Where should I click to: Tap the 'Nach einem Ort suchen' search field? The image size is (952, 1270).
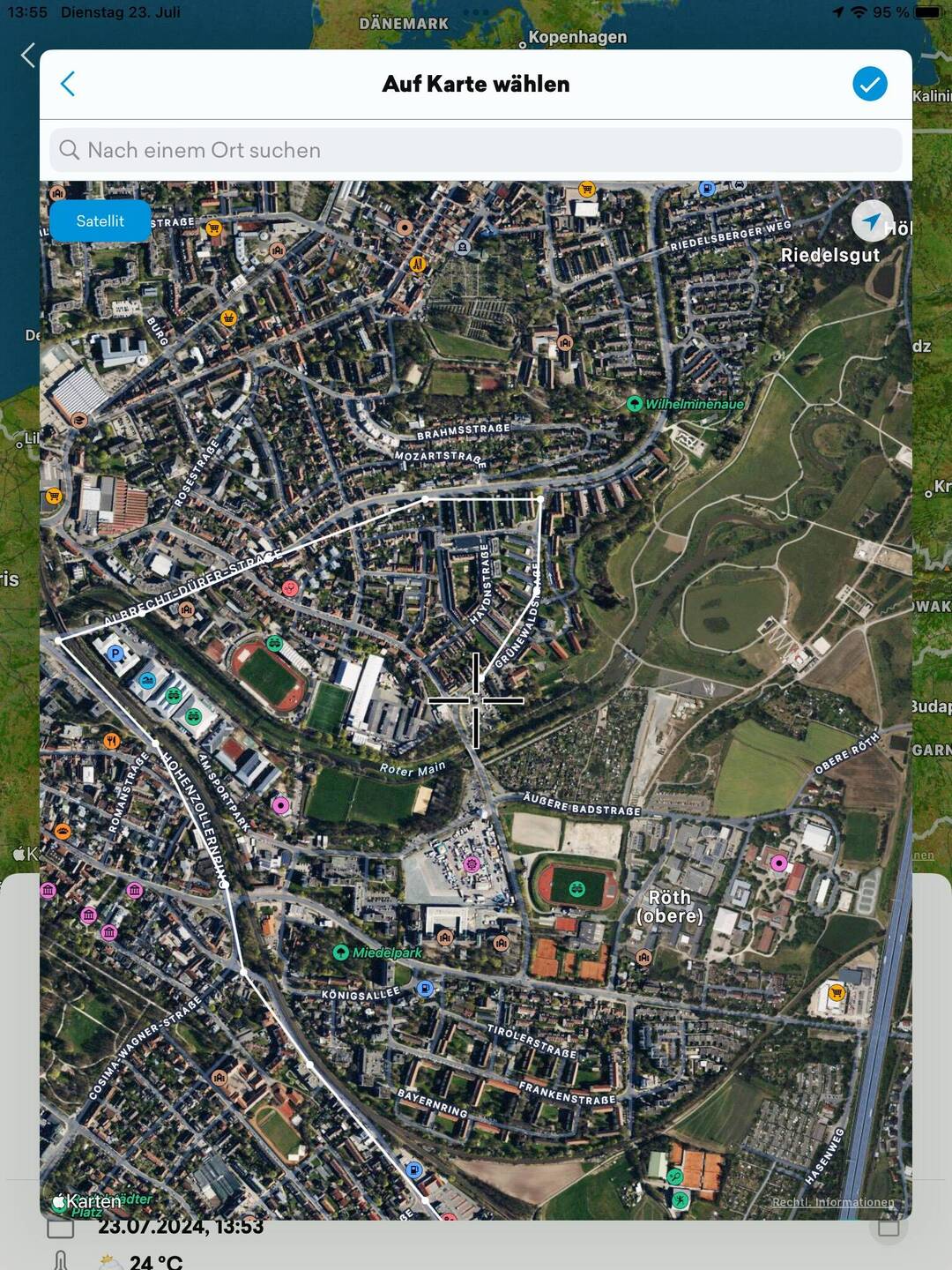pos(476,151)
